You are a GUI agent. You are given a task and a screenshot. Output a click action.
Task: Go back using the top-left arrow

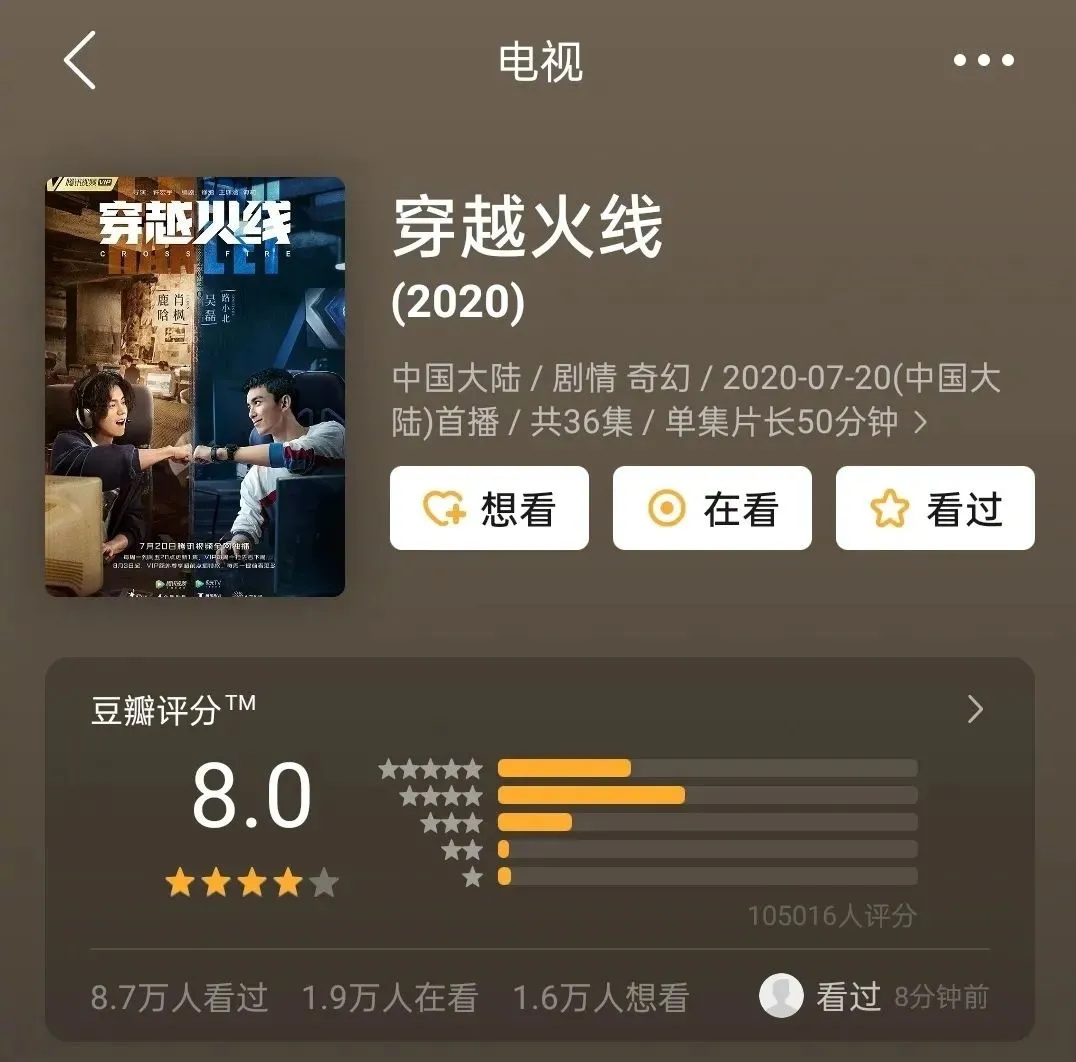[x=80, y=60]
